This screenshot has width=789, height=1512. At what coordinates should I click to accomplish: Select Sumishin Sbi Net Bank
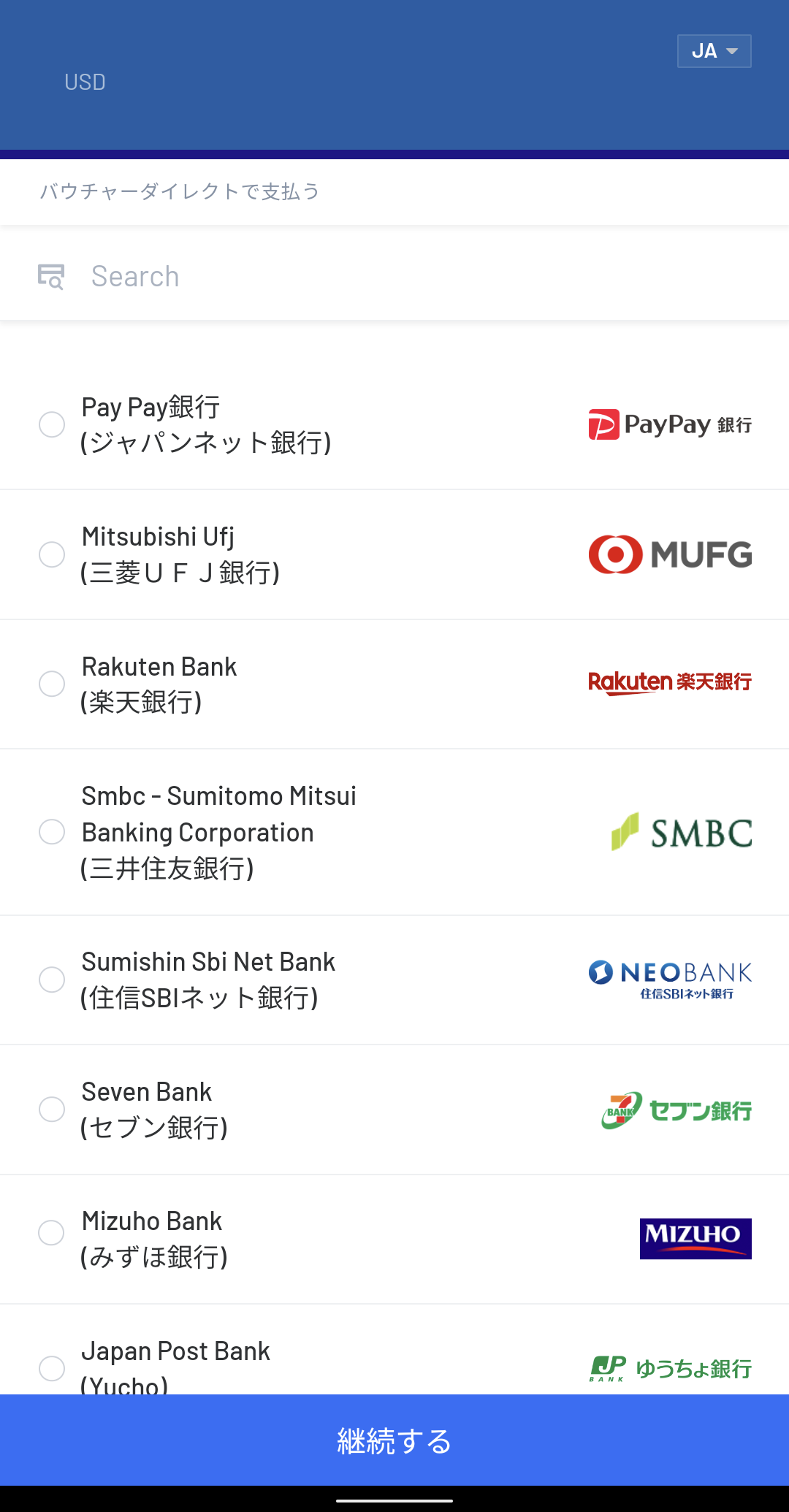[x=394, y=980]
